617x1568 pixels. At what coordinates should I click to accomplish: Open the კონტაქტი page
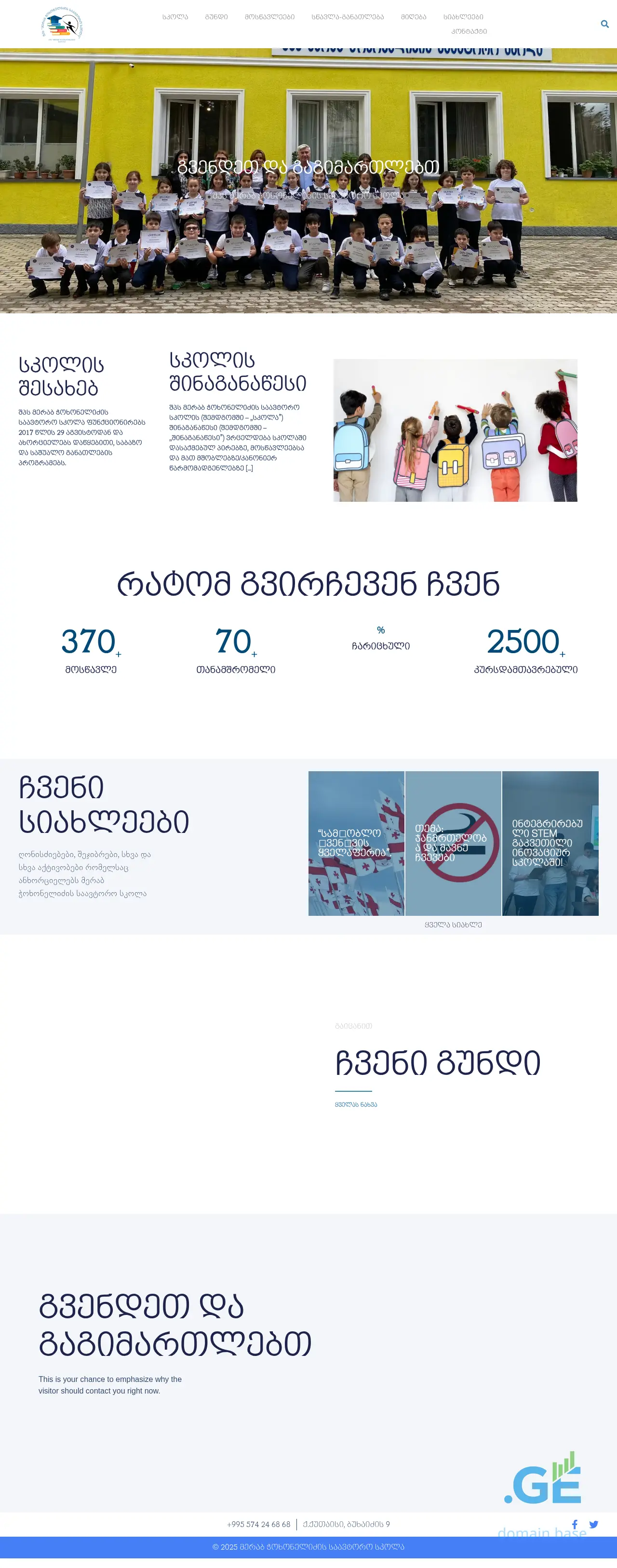point(469,32)
